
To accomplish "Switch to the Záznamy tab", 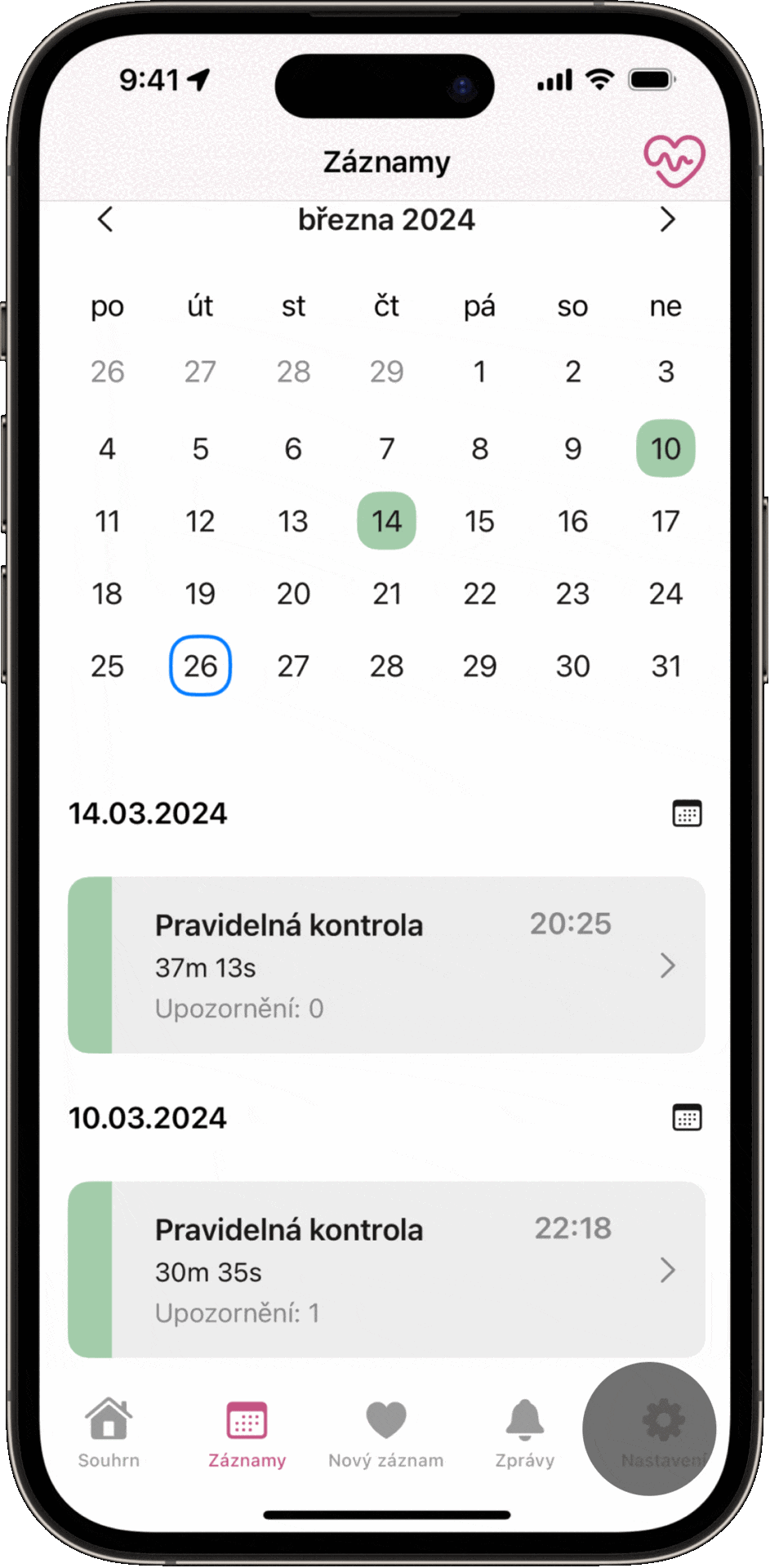I will tap(247, 1432).
